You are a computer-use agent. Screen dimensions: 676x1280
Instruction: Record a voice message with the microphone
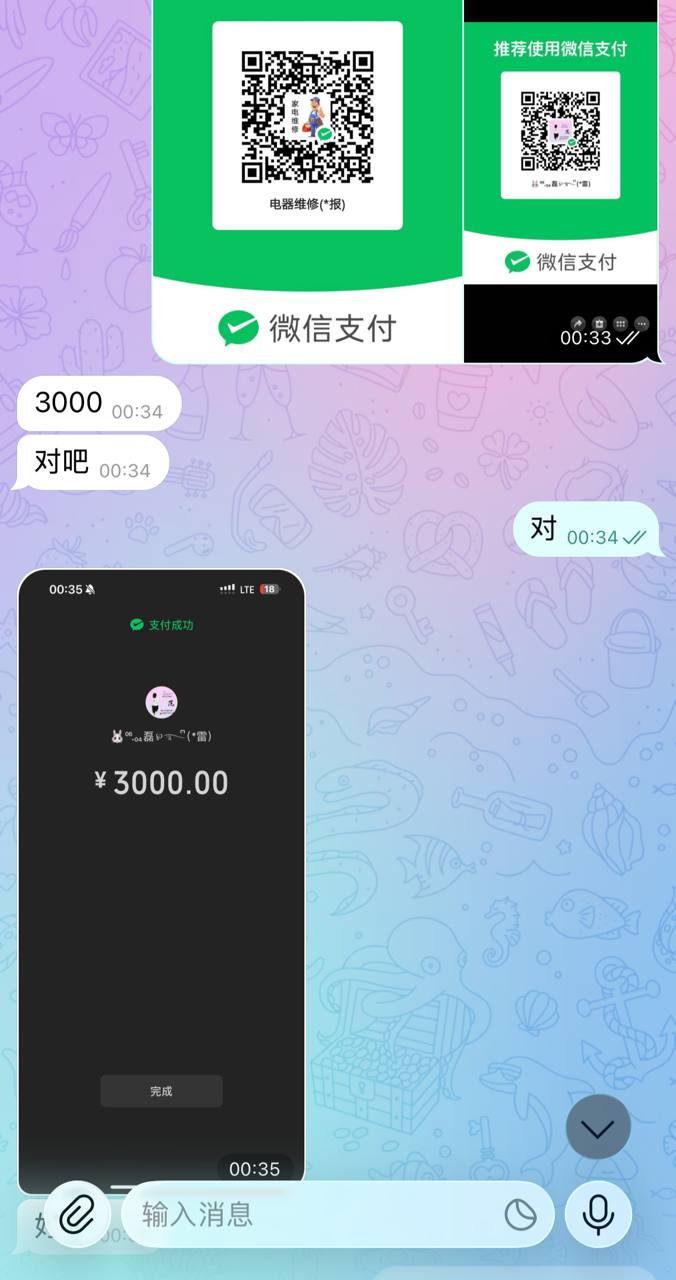coord(598,1214)
